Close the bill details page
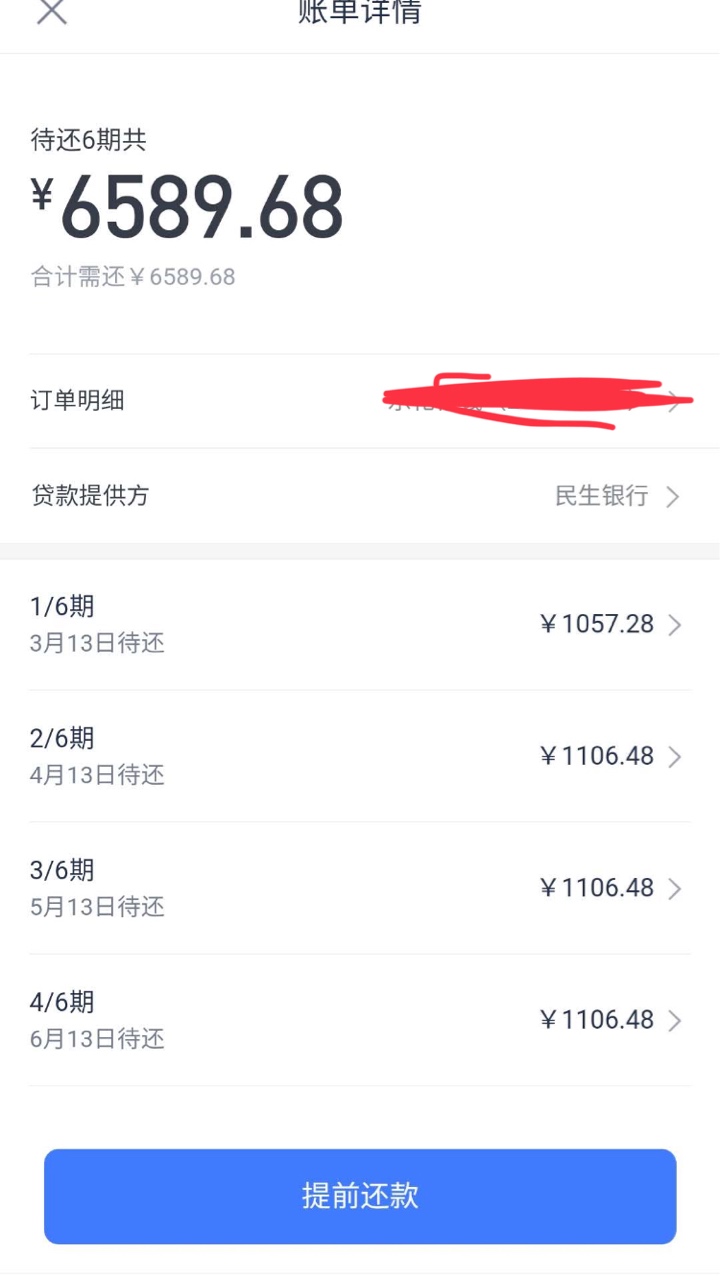720x1280 pixels. (x=52, y=13)
